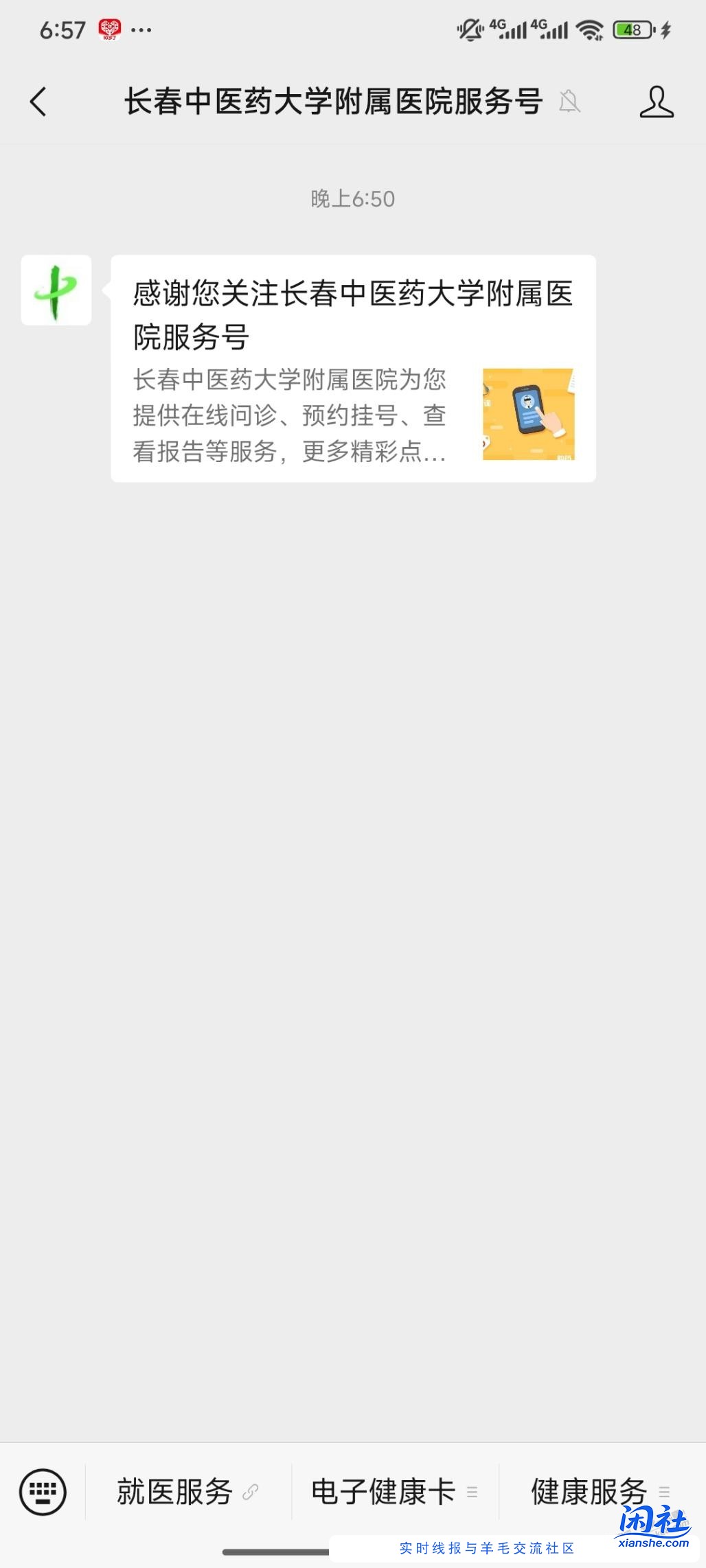Open the contact profile person icon
This screenshot has width=706, height=1568.
coord(658,102)
